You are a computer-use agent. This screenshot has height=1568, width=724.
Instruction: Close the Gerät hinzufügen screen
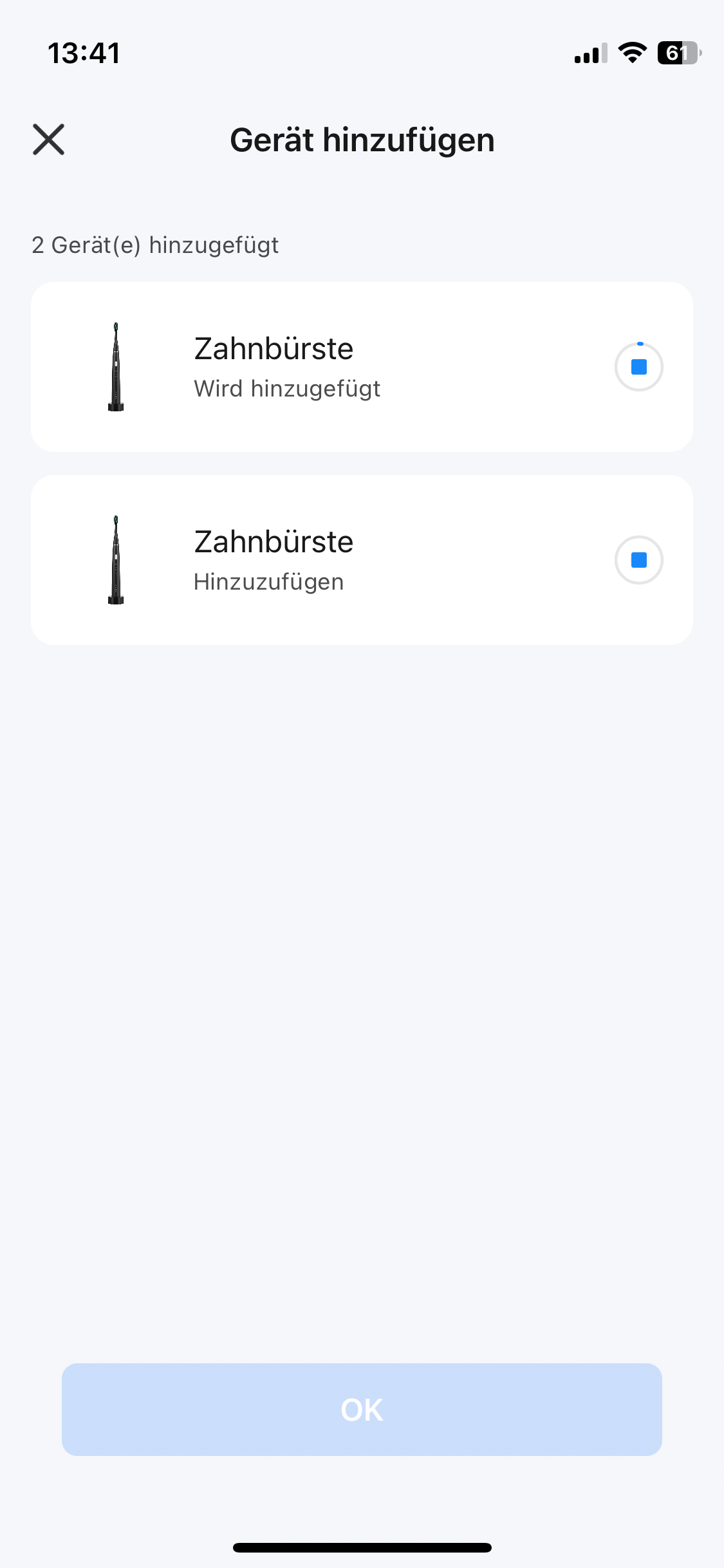(49, 140)
